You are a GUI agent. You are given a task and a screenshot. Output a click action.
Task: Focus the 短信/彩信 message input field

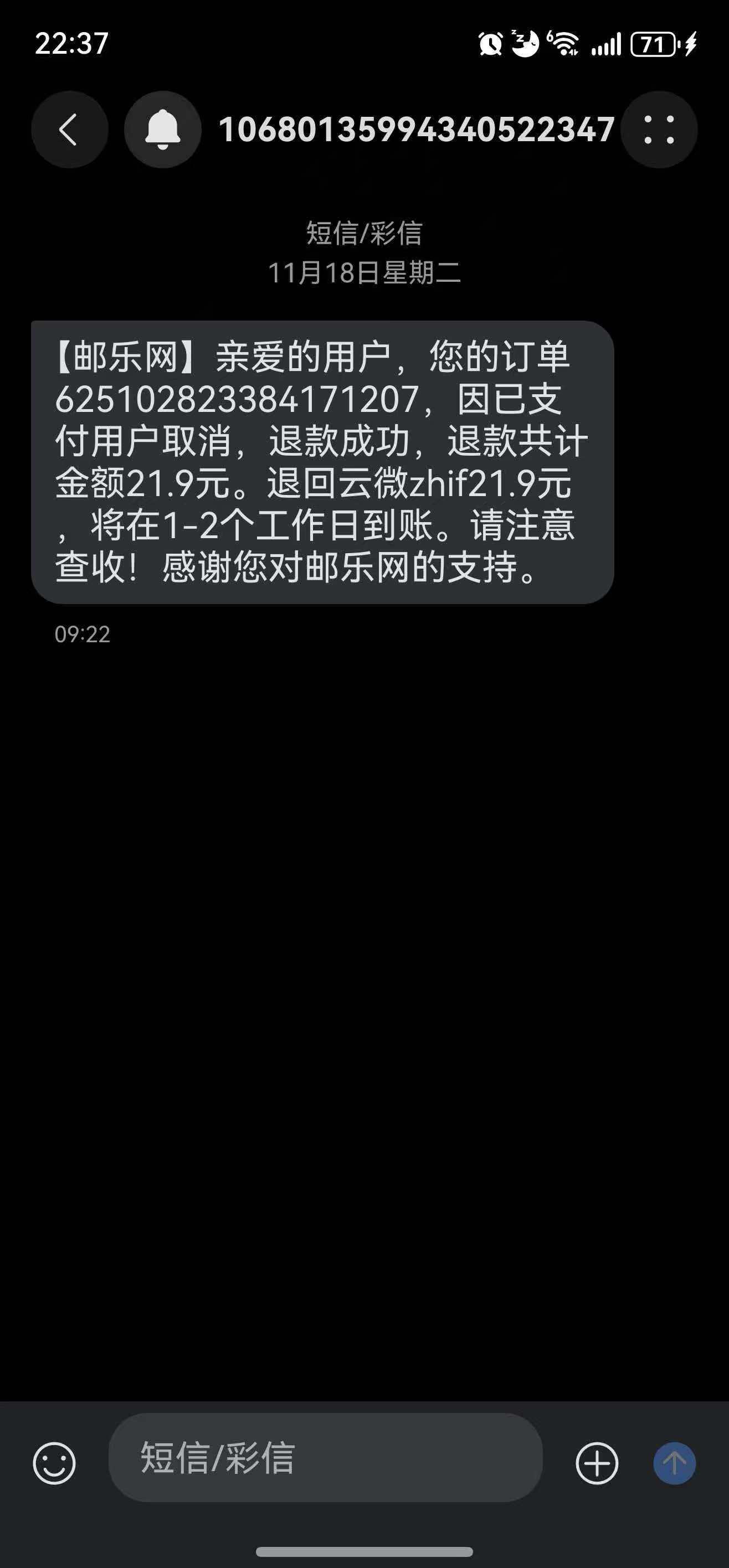tap(325, 1458)
